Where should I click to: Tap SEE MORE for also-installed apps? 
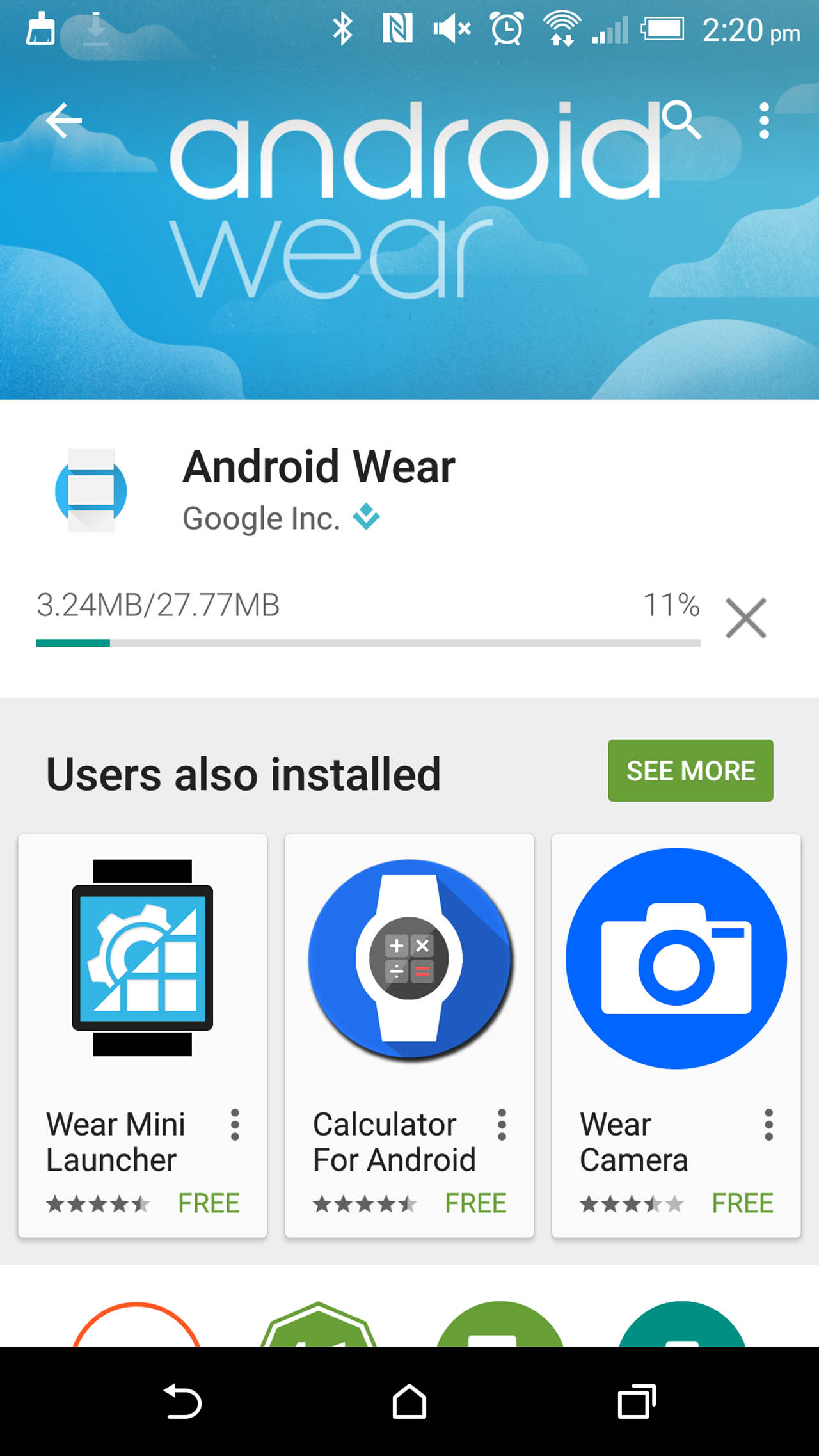point(690,770)
